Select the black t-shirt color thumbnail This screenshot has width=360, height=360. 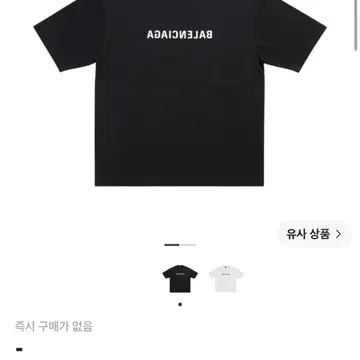click(180, 279)
